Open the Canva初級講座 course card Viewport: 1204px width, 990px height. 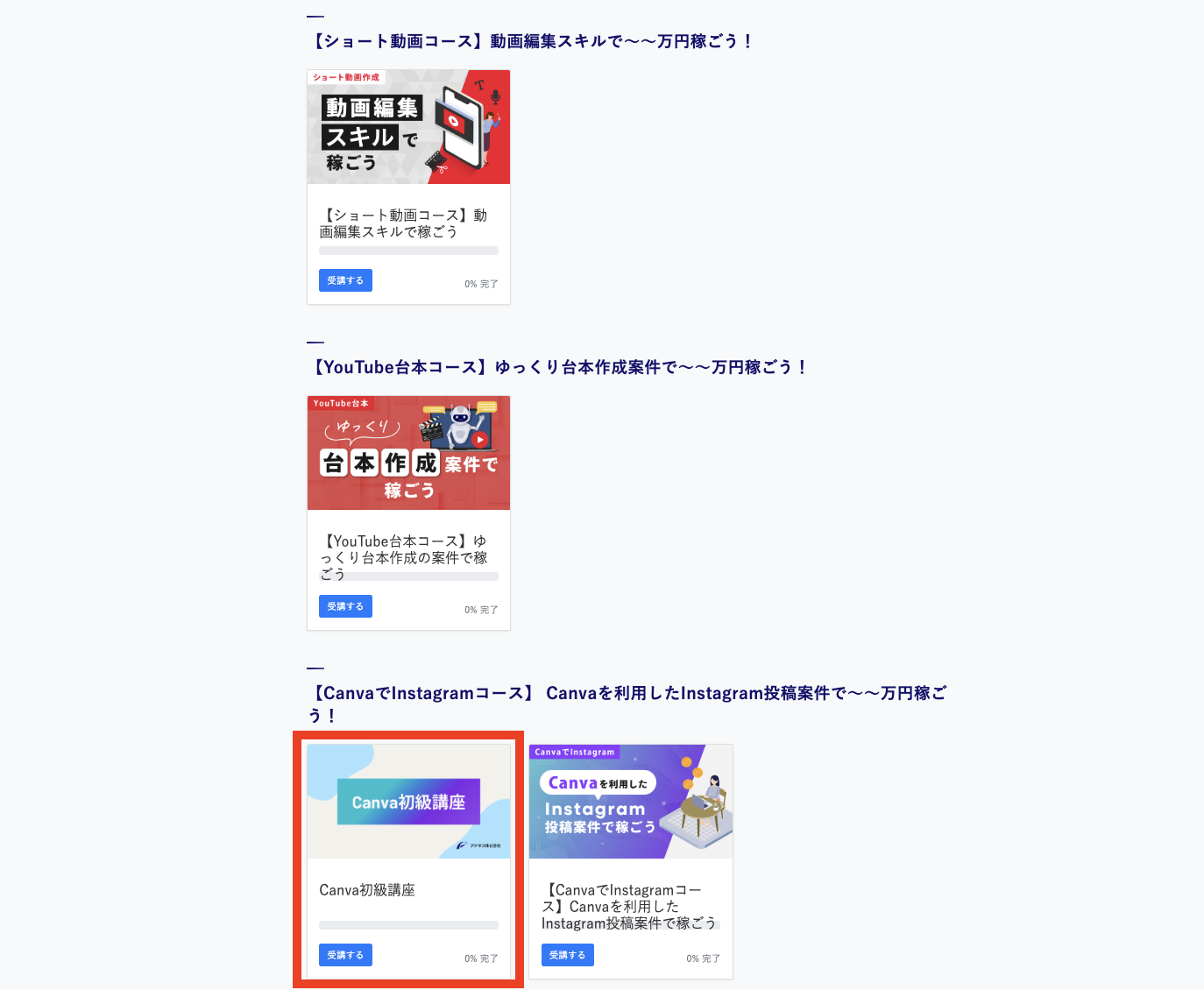point(408,803)
